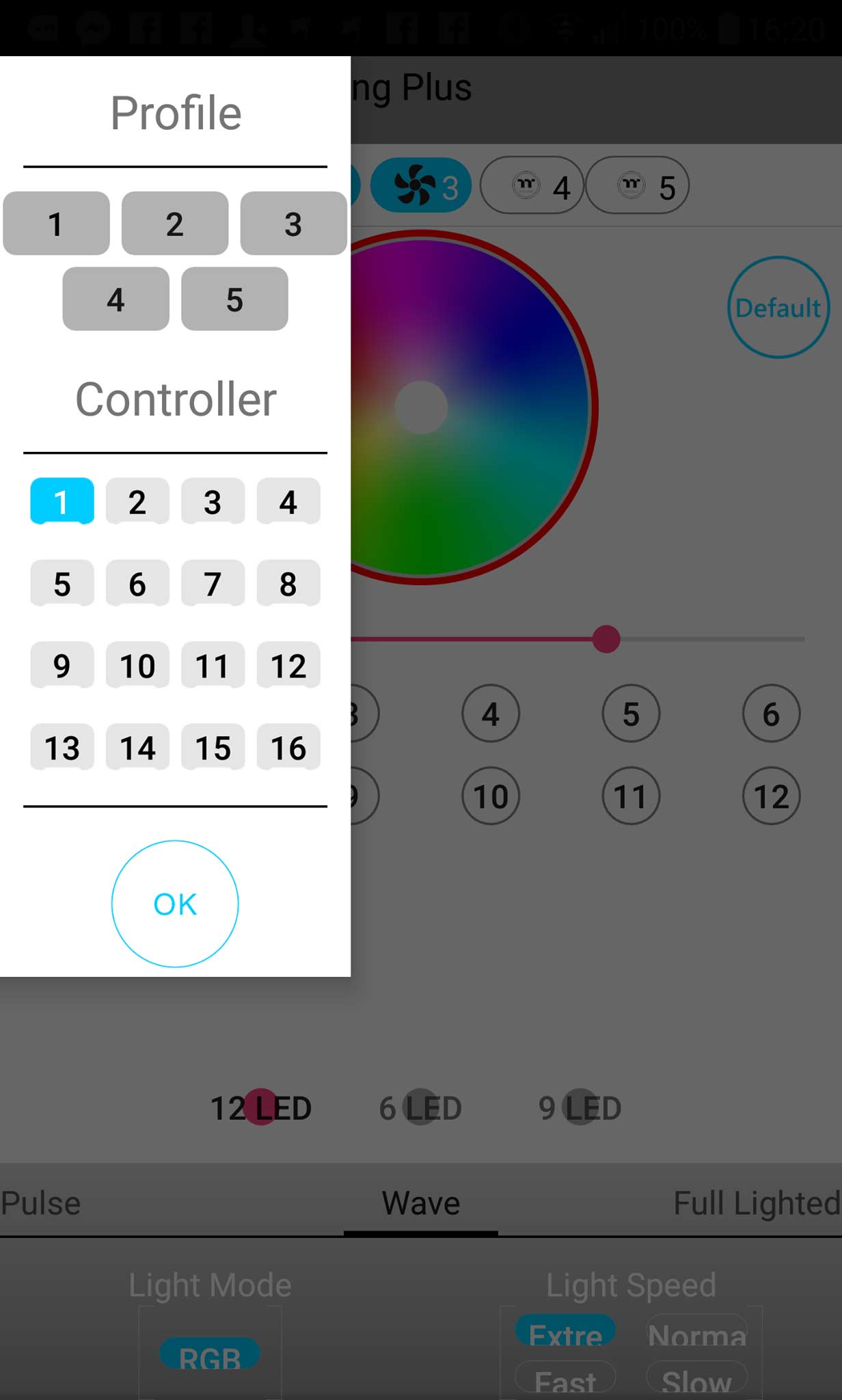
Task: Pick Controller 2
Action: coord(137,501)
